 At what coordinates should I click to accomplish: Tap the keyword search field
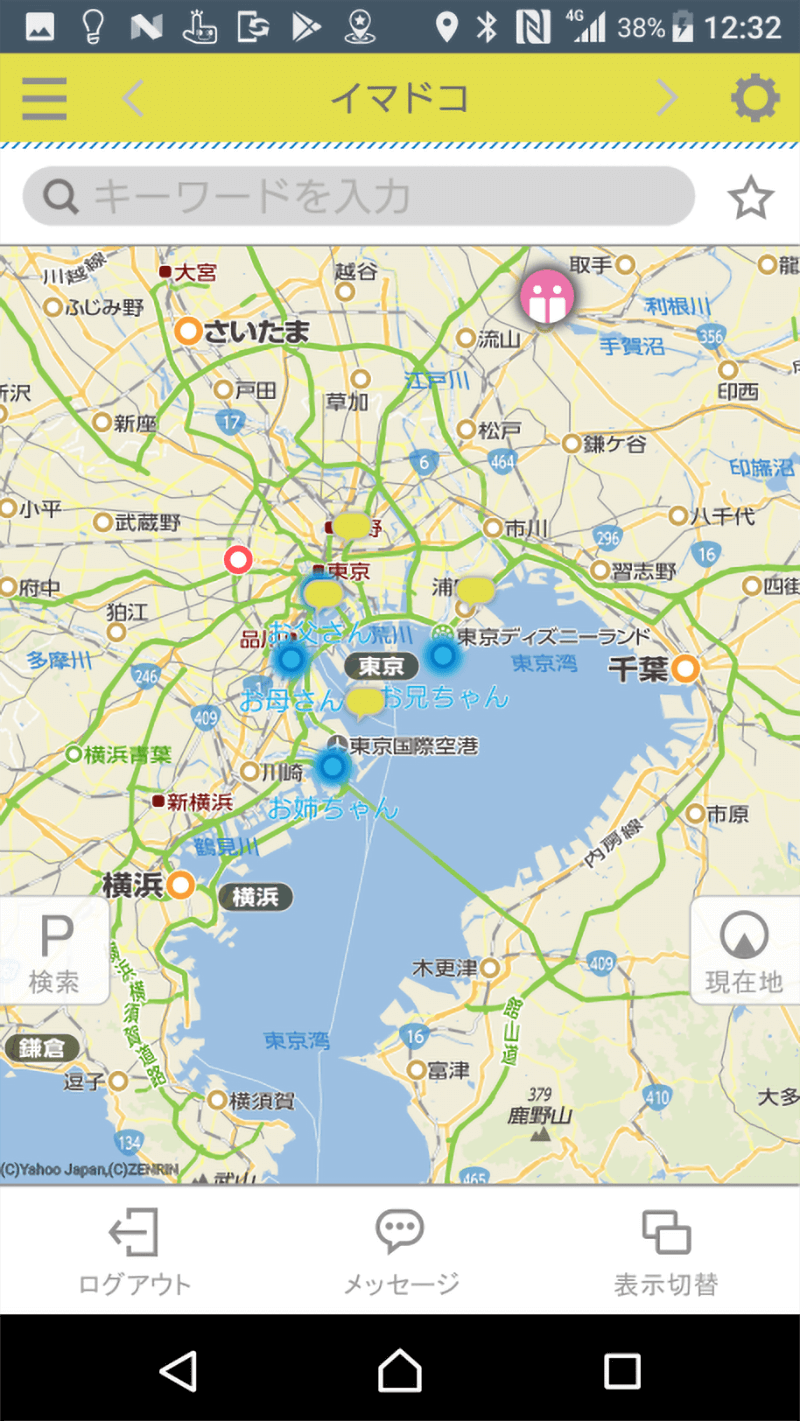pyautogui.click(x=358, y=197)
